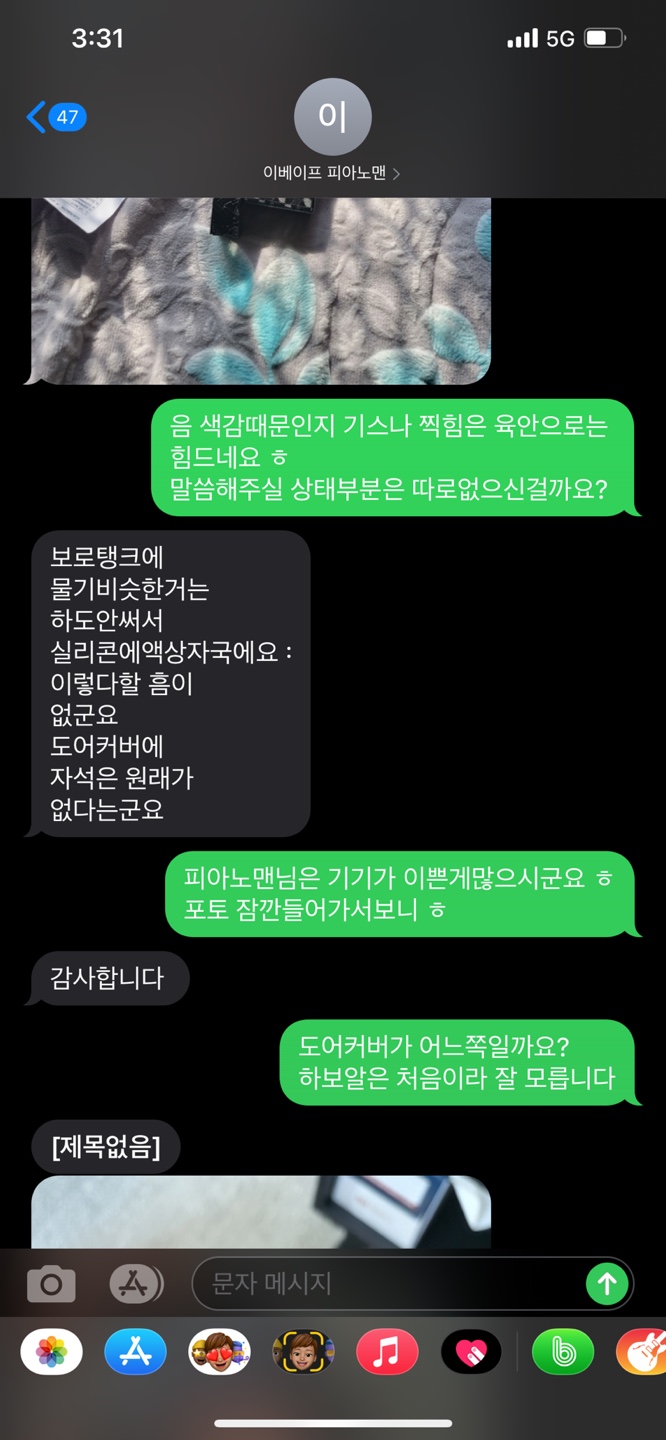Open the camera to attach a photo

click(x=51, y=1284)
